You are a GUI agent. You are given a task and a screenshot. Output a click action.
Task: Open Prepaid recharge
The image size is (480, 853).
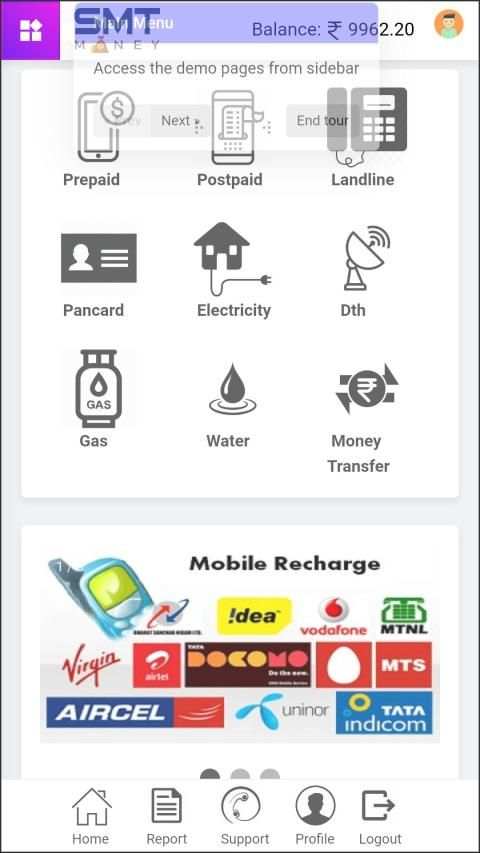tap(91, 139)
